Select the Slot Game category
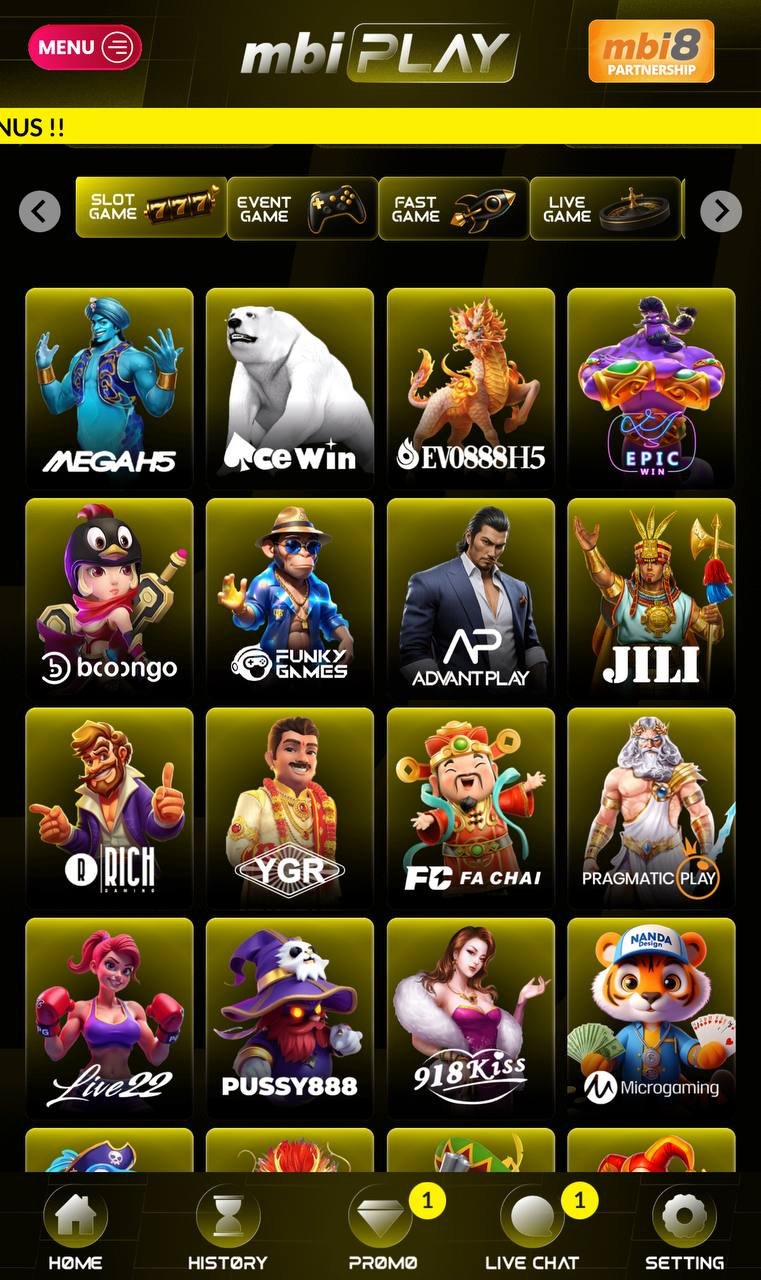Viewport: 761px width, 1280px height. (x=151, y=208)
